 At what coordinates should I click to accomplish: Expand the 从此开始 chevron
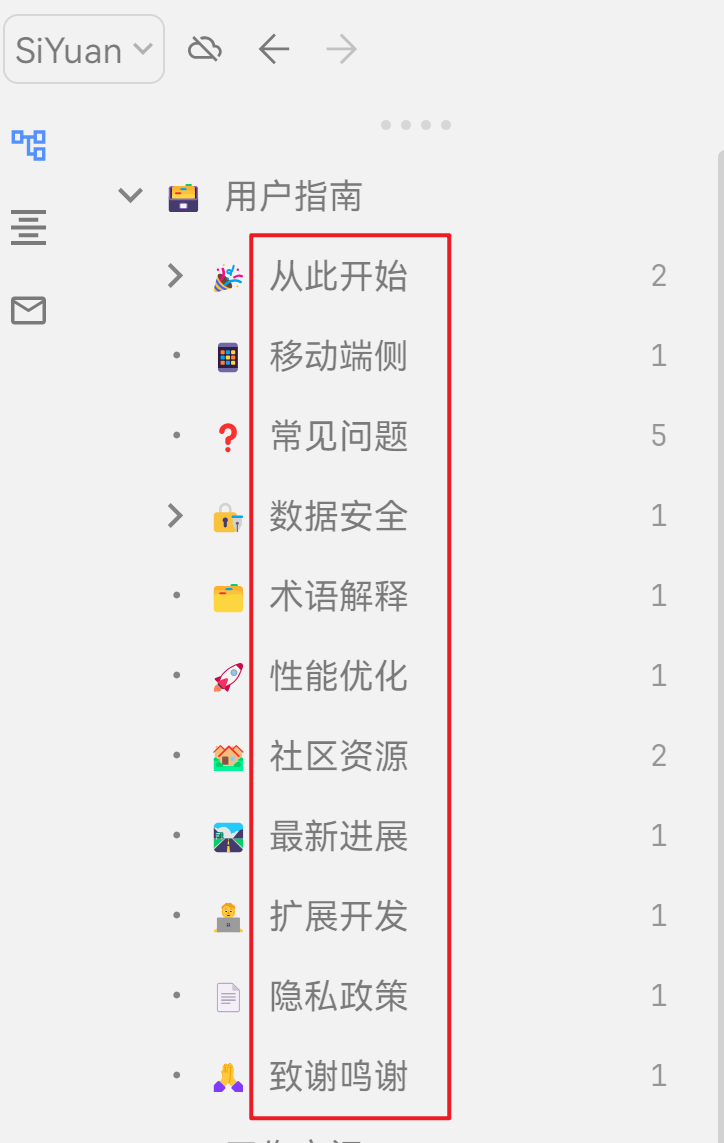point(176,276)
